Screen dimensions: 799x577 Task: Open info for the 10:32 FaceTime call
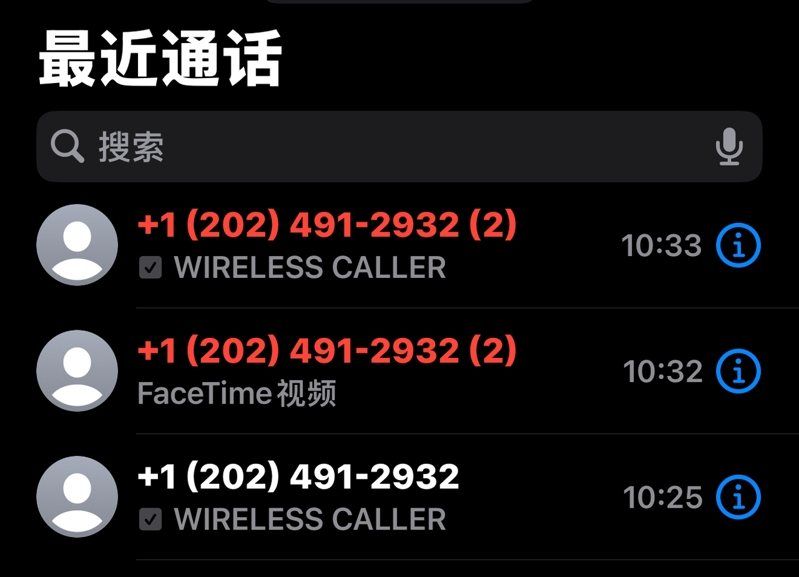pyautogui.click(x=738, y=371)
